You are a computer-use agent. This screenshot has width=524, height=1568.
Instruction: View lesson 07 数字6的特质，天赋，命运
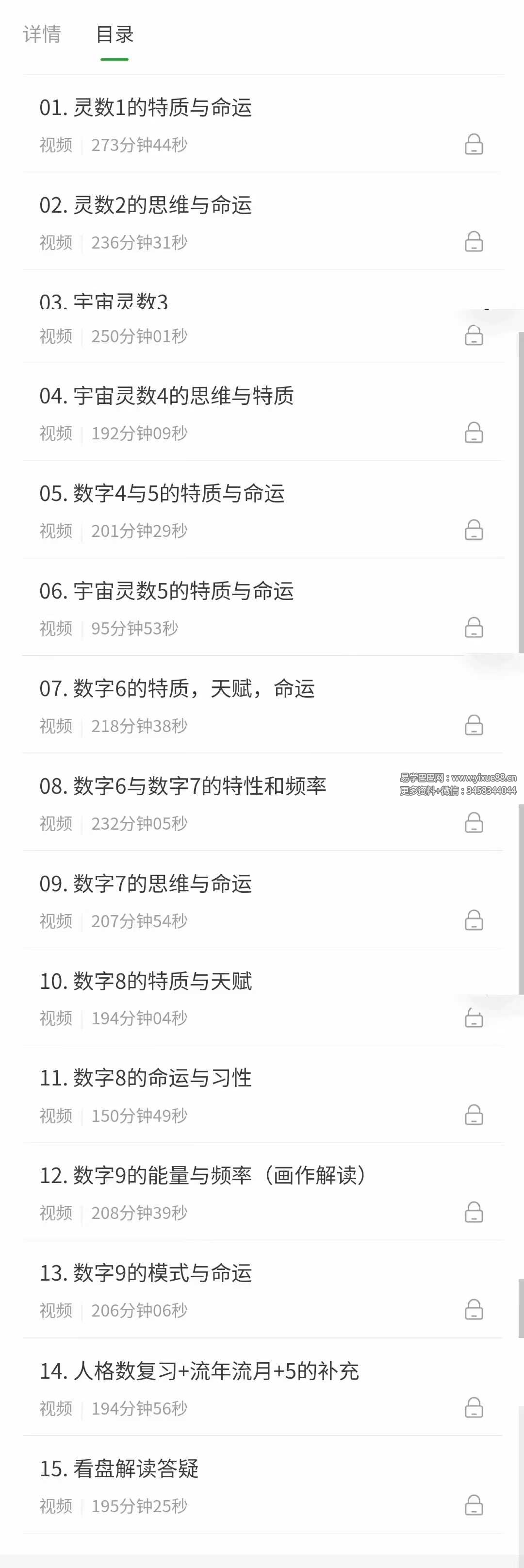click(177, 688)
